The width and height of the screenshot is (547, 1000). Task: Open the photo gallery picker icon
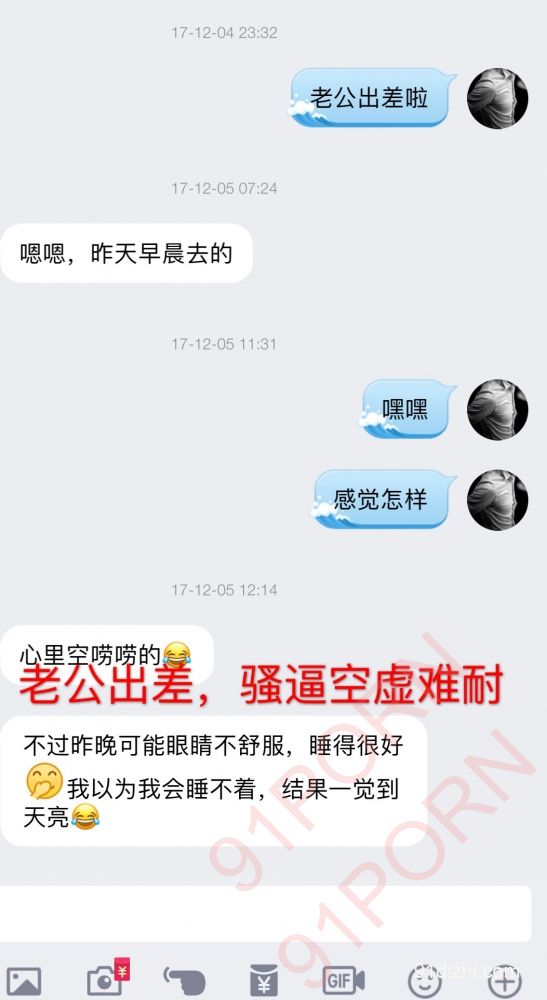coord(24,981)
